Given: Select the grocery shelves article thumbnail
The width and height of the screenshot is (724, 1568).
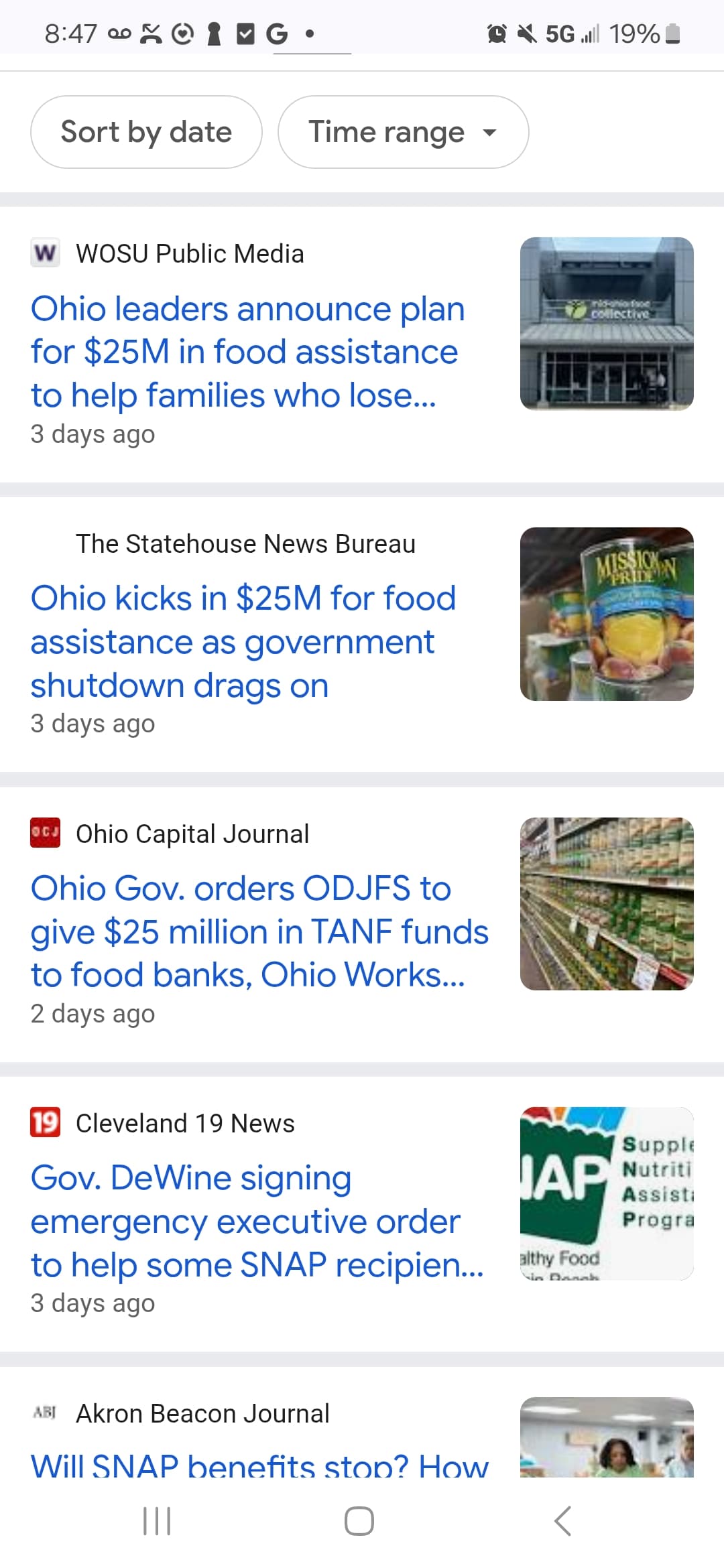Looking at the screenshot, I should 607,903.
